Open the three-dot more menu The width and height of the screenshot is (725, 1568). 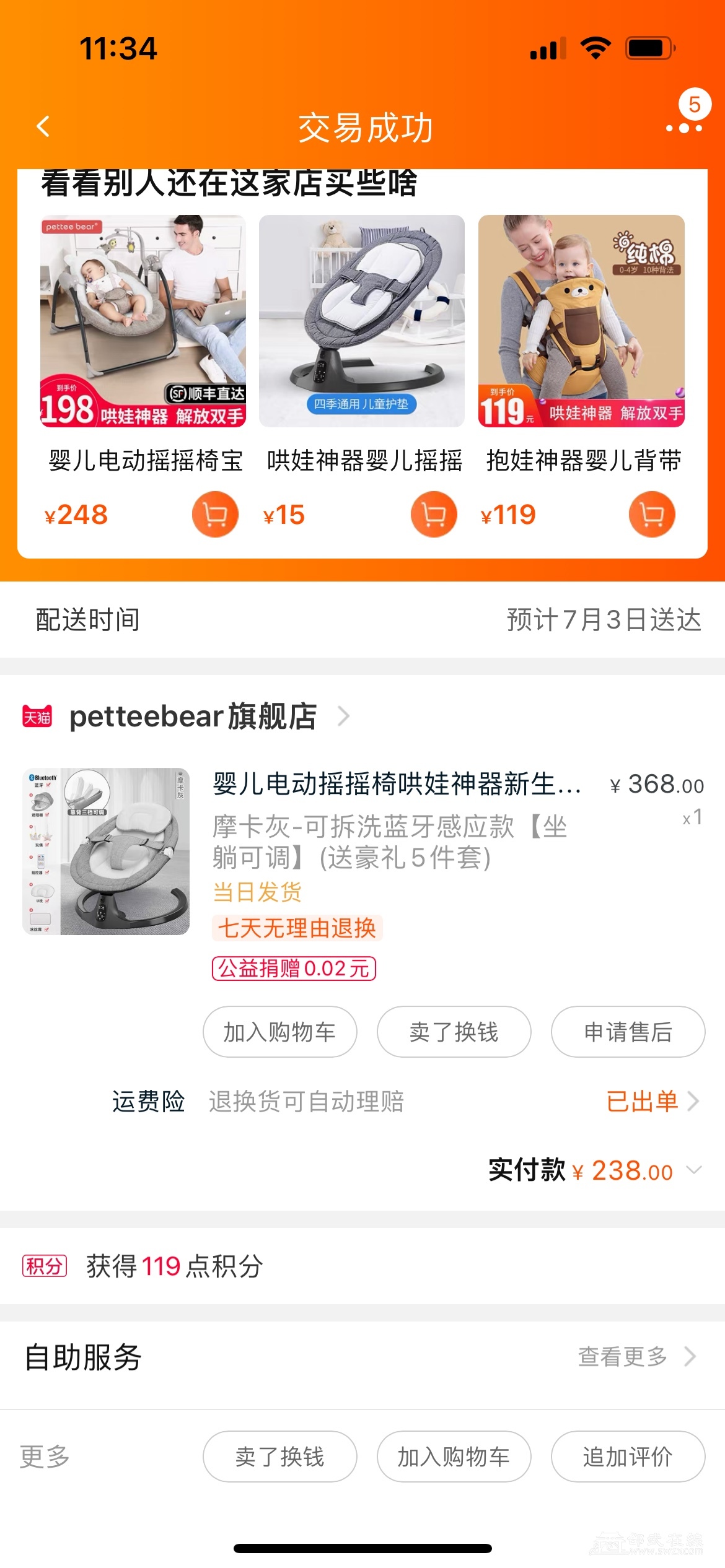pyautogui.click(x=683, y=128)
